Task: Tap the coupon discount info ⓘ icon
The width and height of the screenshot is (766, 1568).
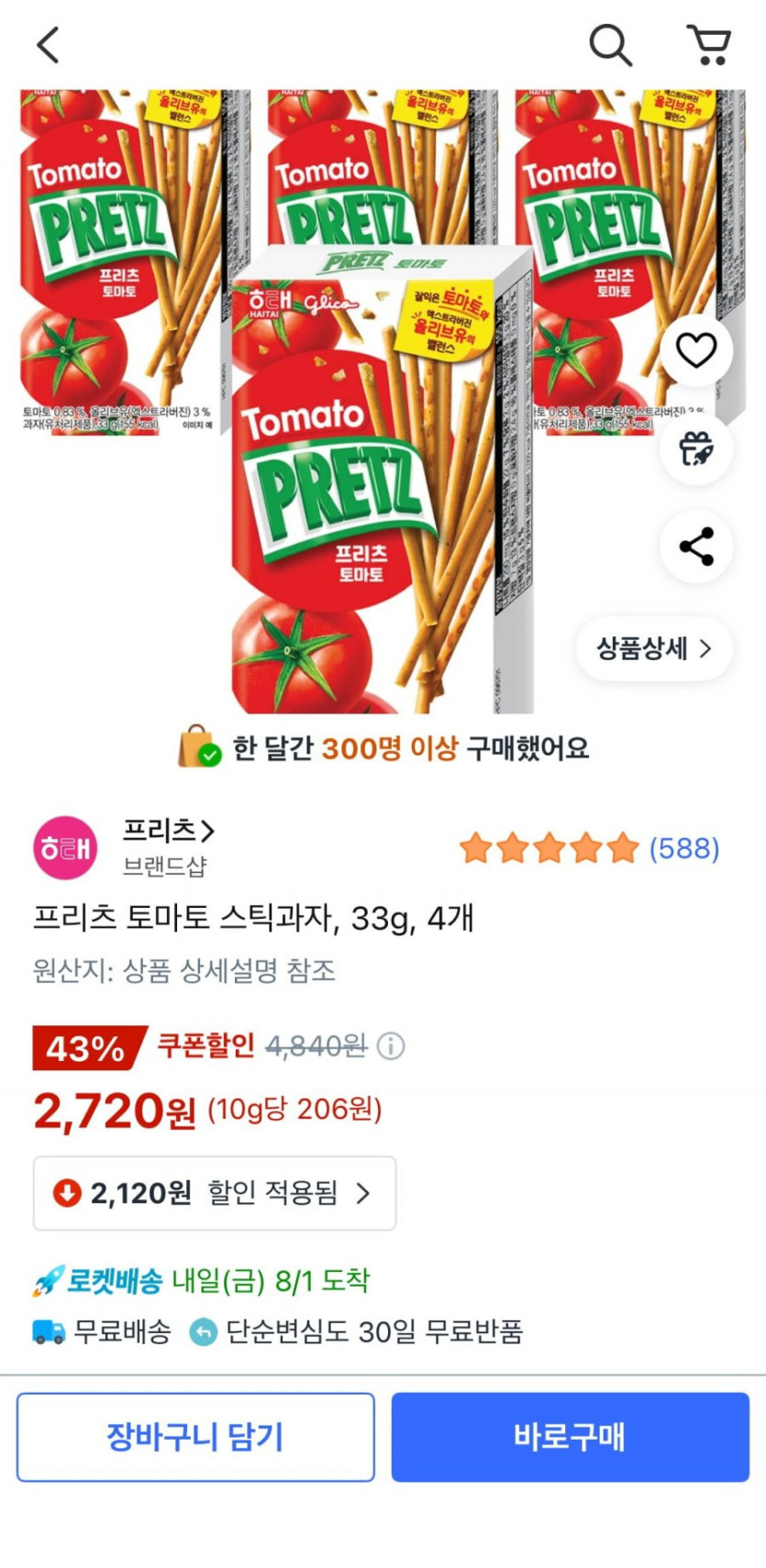Action: pyautogui.click(x=392, y=1046)
